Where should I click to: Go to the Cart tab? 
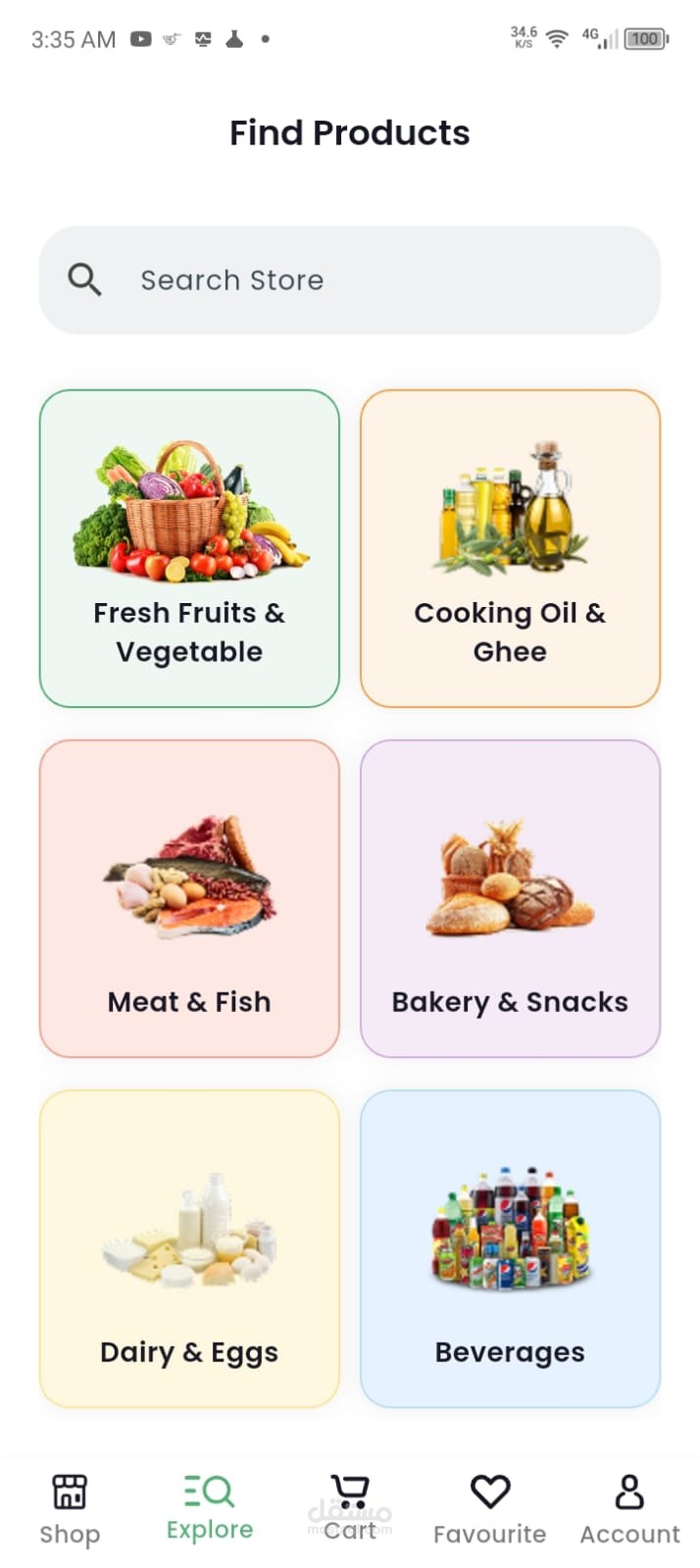[349, 1510]
